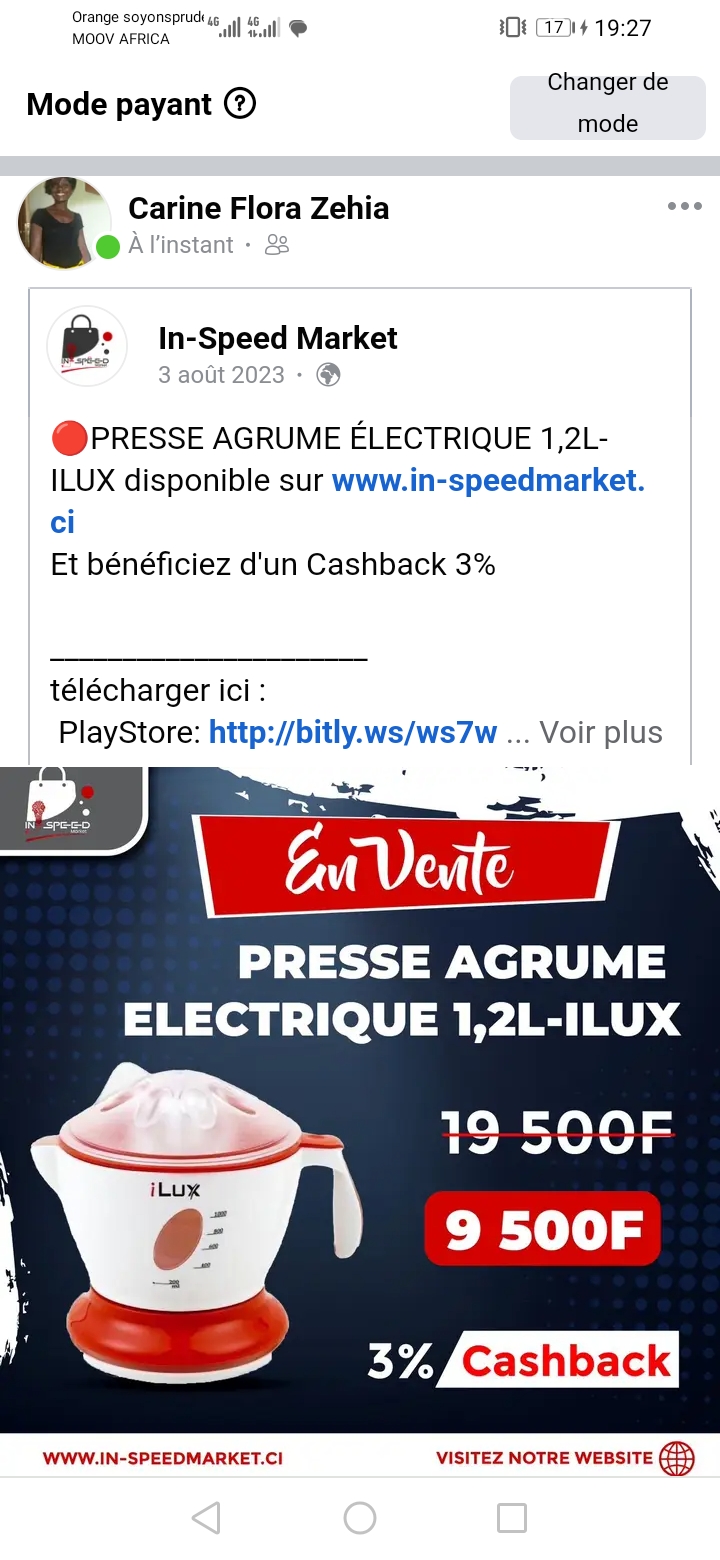Tap the Changer de mode button
Viewport: 720px width, 1560px height.
[x=607, y=104]
